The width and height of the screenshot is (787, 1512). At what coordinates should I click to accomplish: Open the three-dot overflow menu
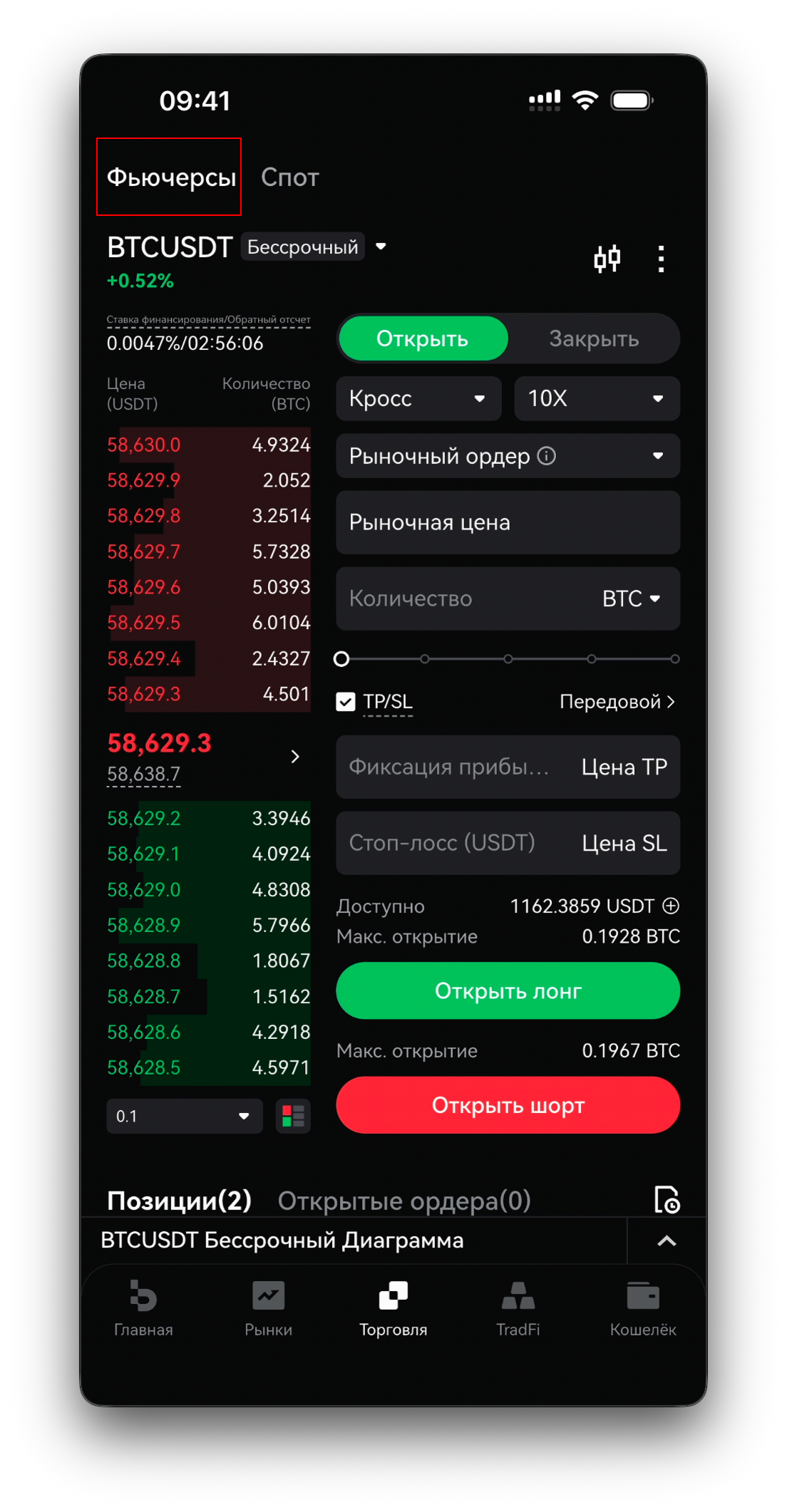coord(661,259)
